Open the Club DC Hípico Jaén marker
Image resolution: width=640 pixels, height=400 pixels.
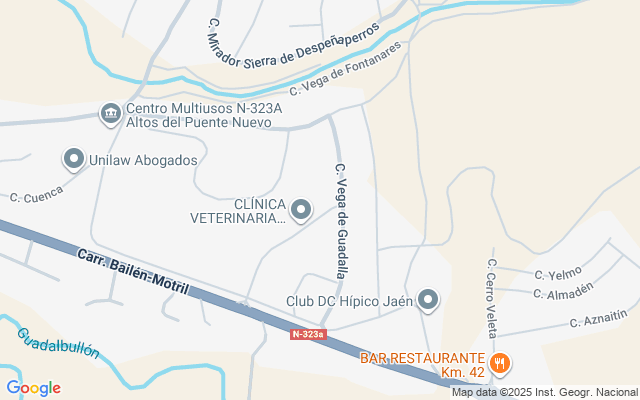click(429, 299)
